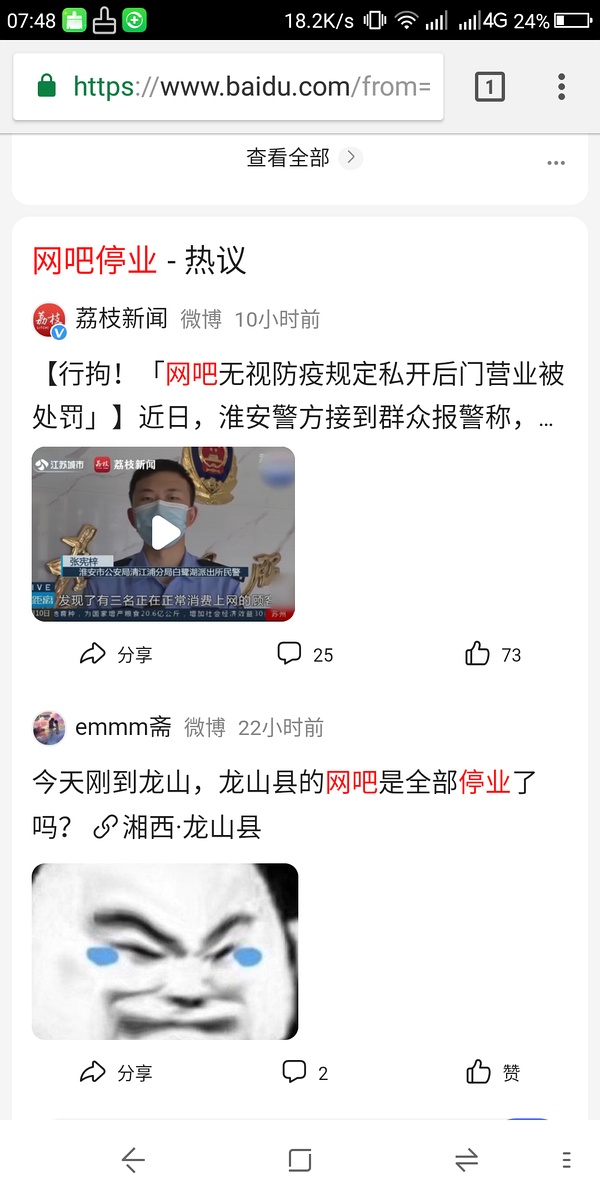Play the 荔枝新闻 video
600x1200 pixels.
pos(164,534)
